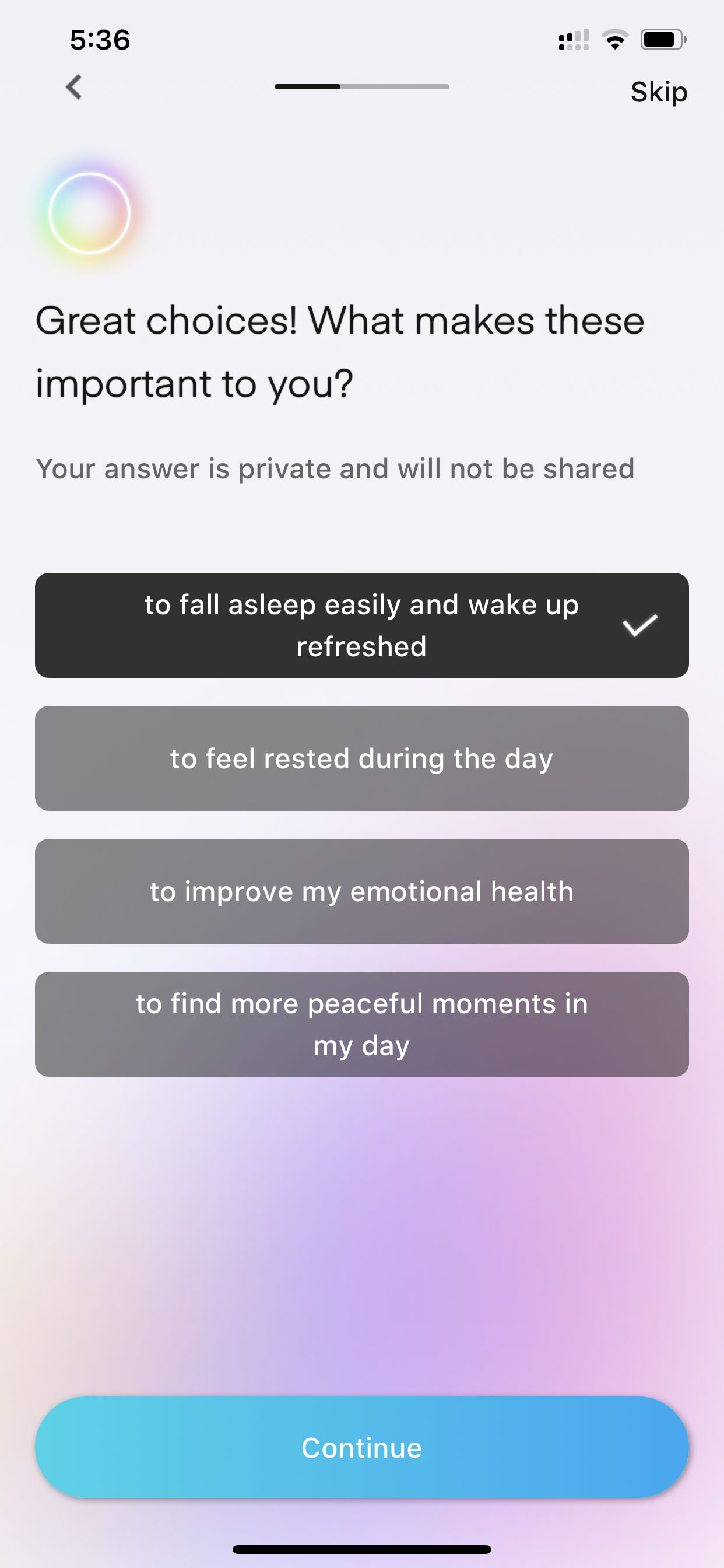724x1568 pixels.
Task: Choose 'to improve my emotional health'
Action: tap(361, 891)
